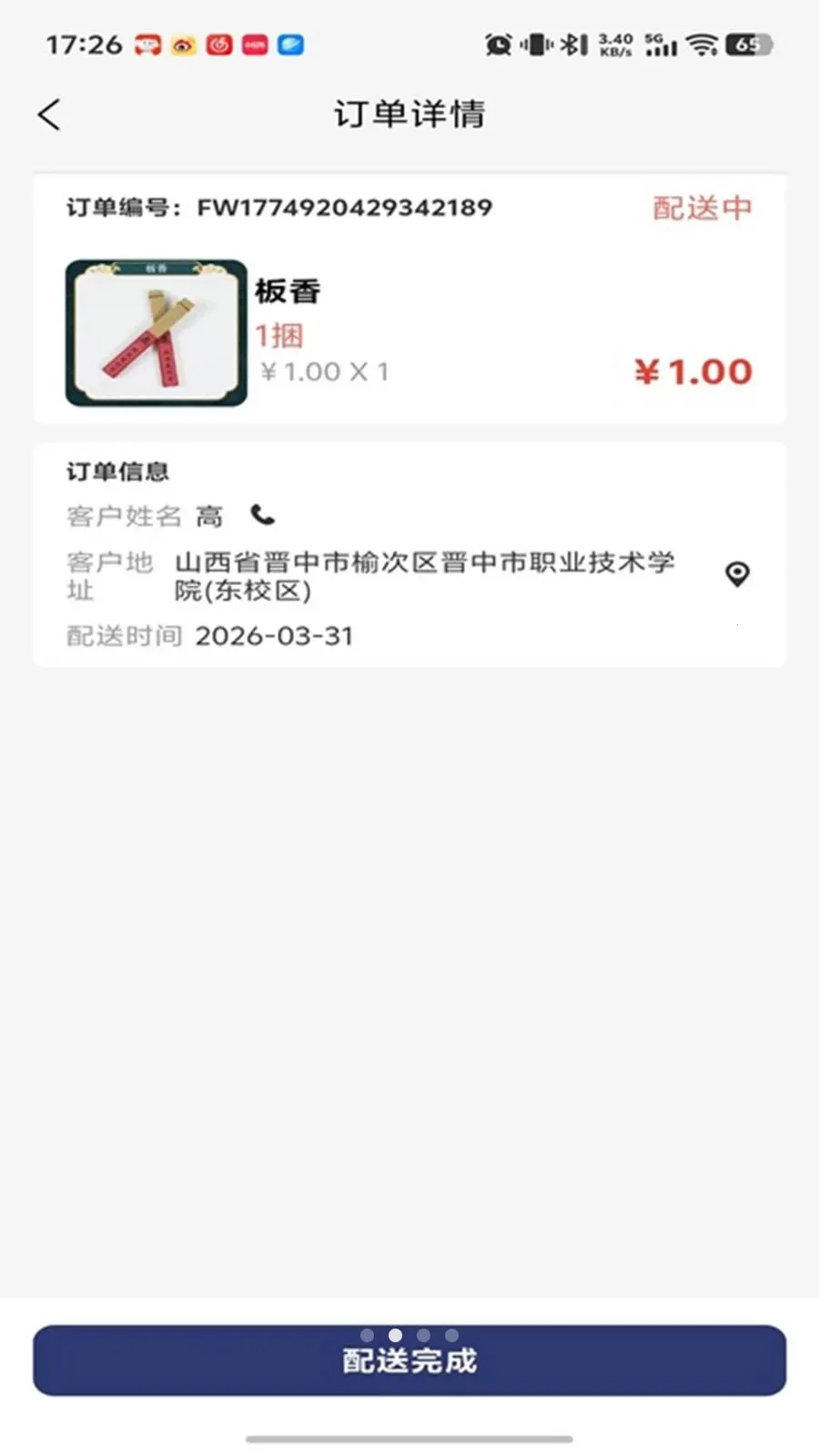The width and height of the screenshot is (819, 1456).
Task: Tap the order number FW1774920429342189
Action: click(x=343, y=207)
